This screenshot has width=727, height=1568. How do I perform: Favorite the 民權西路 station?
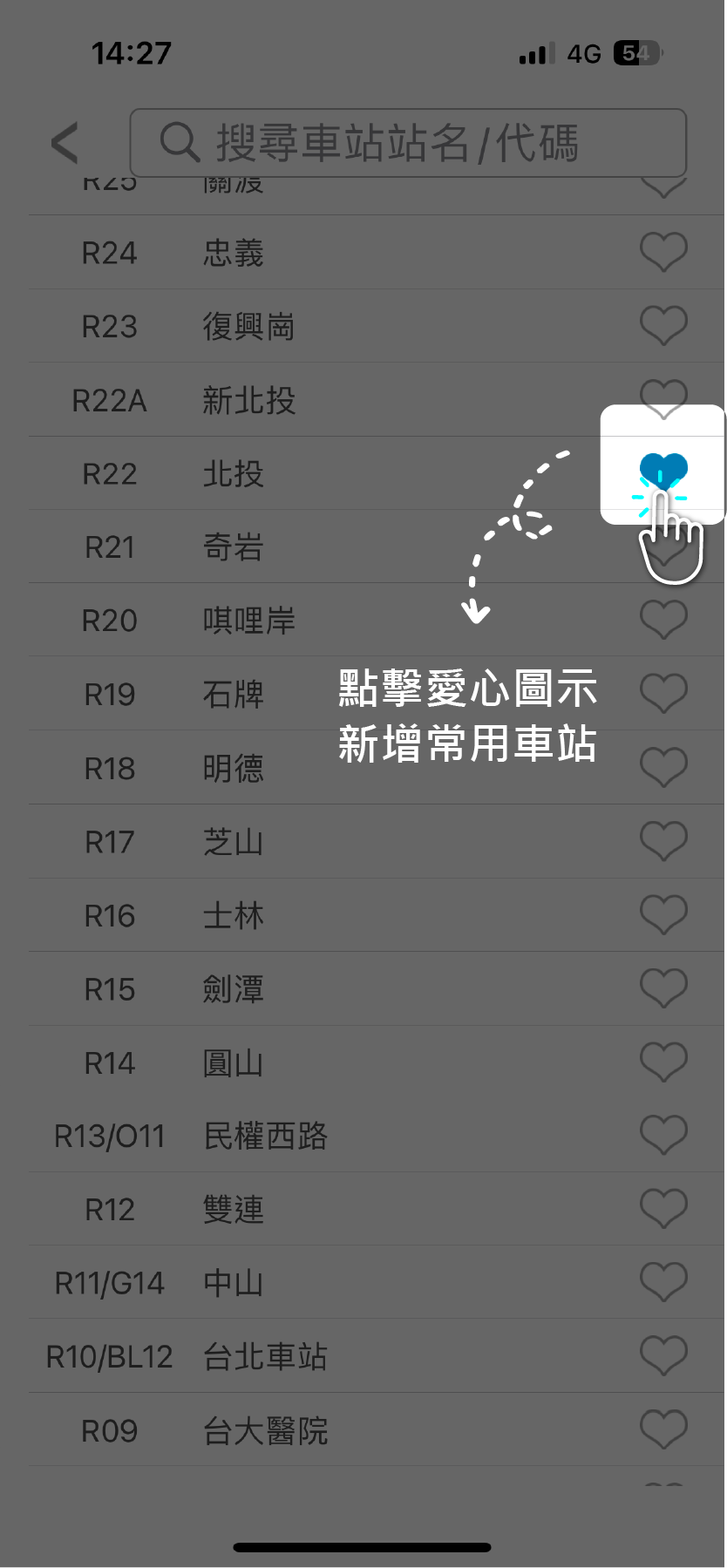[x=663, y=1135]
